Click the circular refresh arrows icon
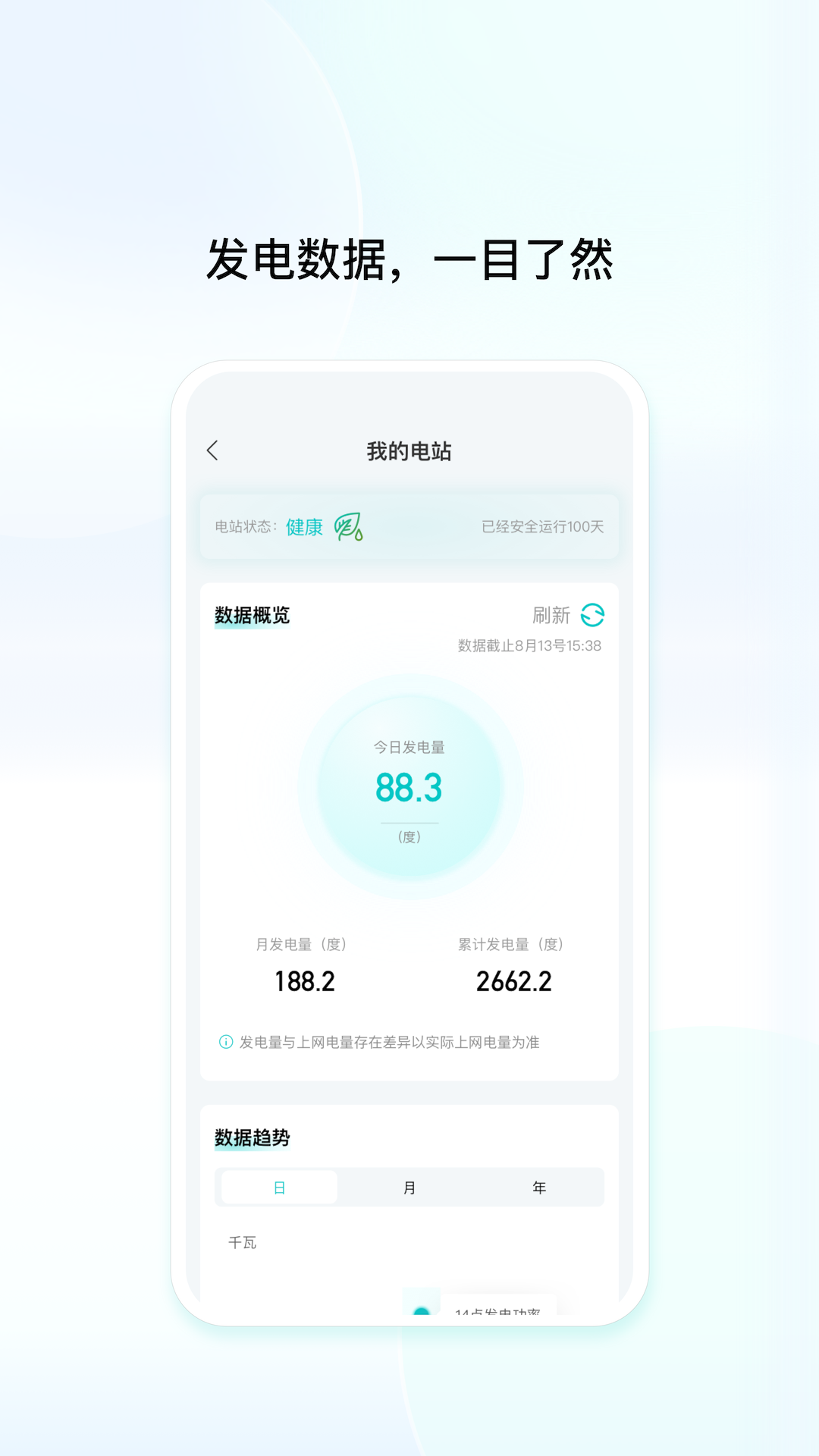819x1456 pixels. point(592,616)
